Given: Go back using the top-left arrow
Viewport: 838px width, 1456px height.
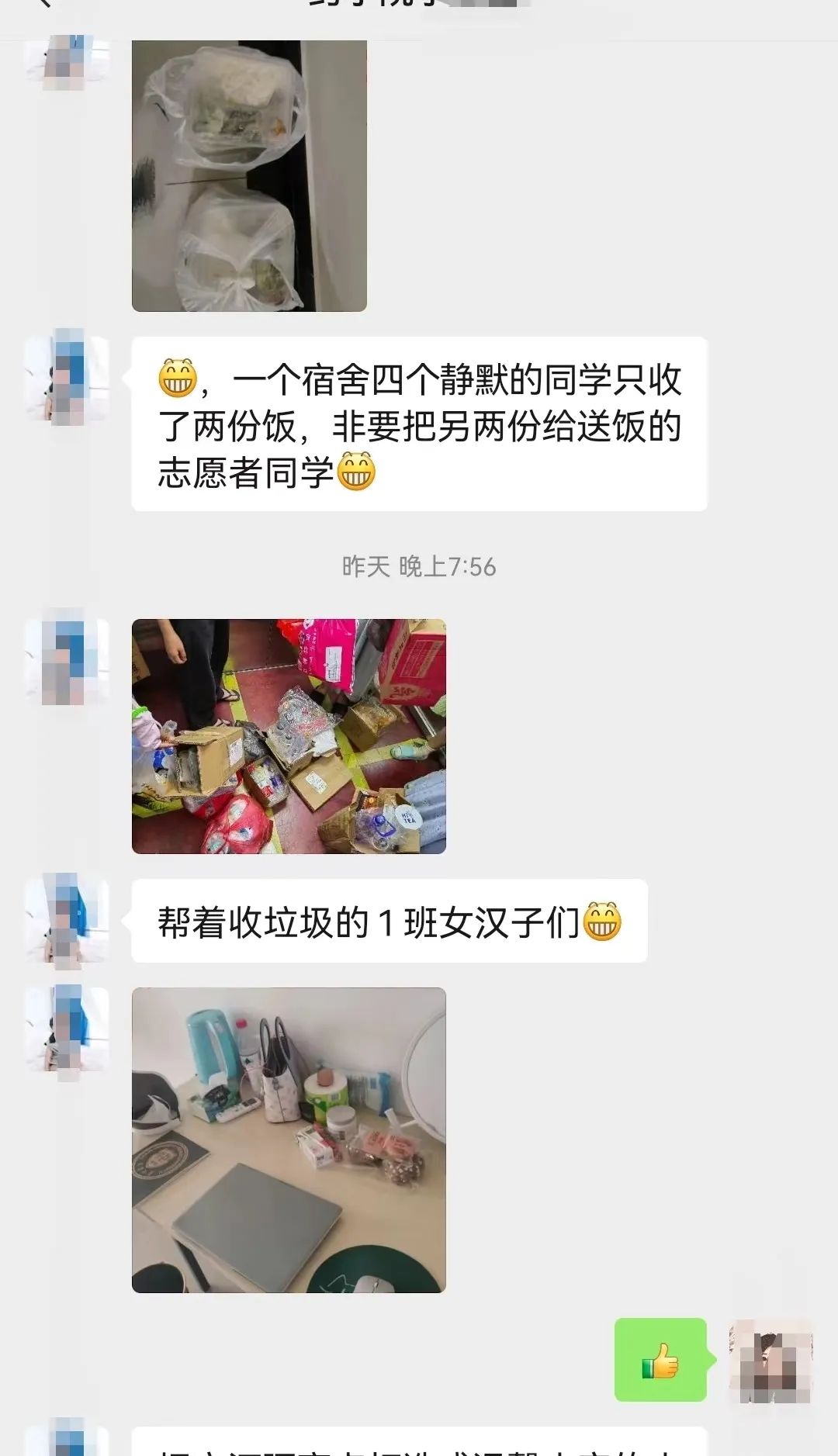Looking at the screenshot, I should tap(45, 4).
